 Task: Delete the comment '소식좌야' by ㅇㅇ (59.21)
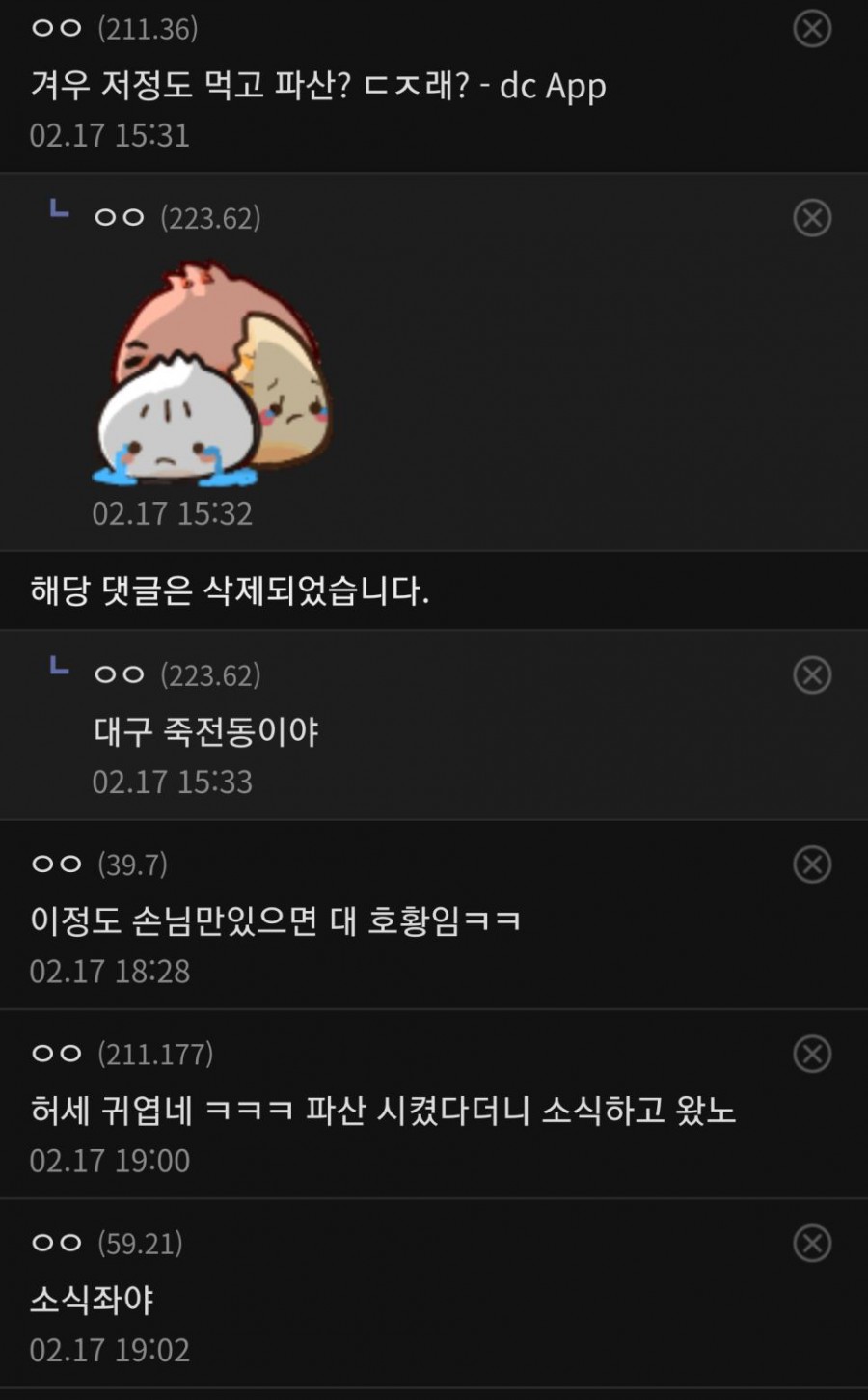[x=812, y=1243]
